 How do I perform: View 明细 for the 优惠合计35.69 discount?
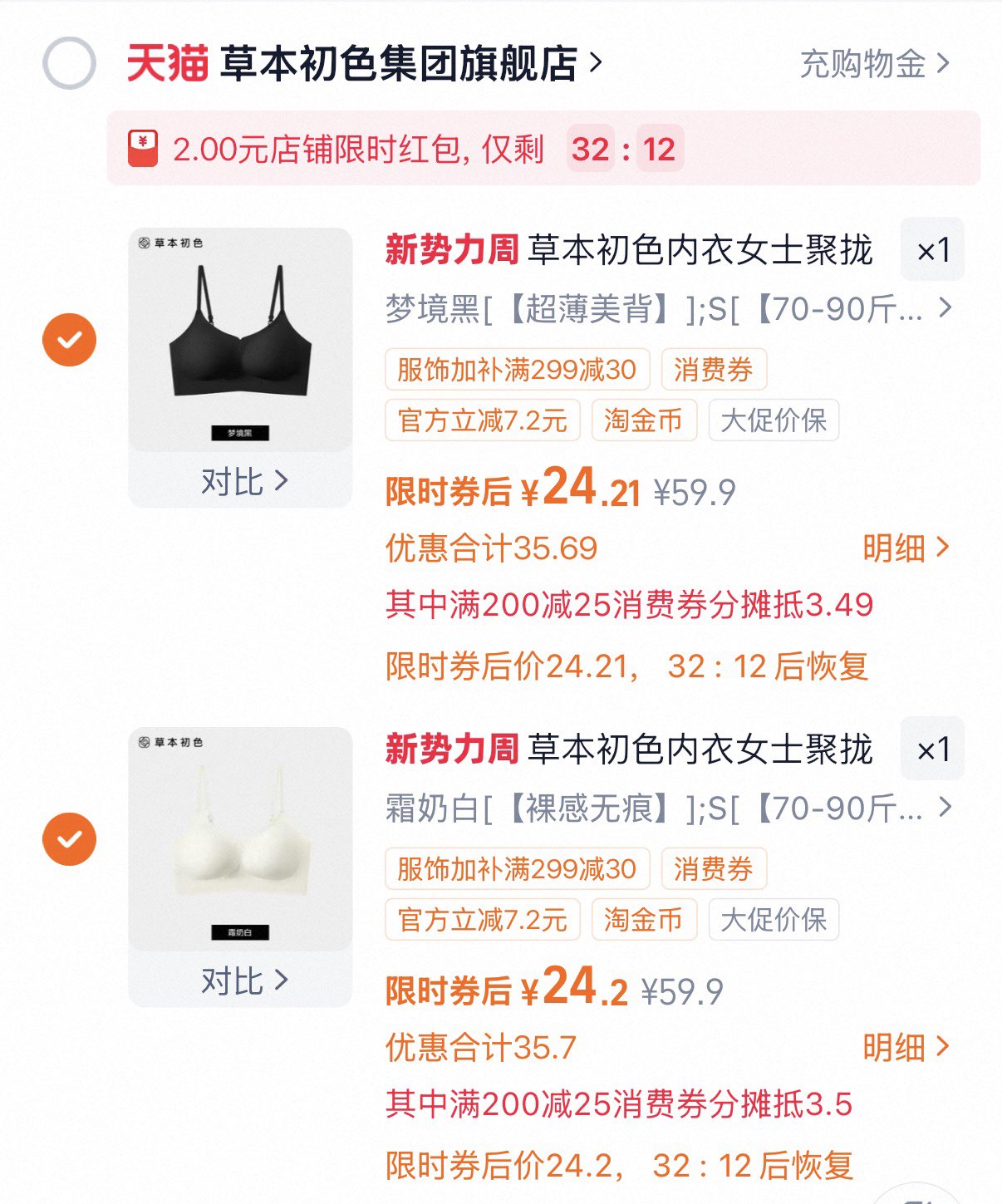(904, 548)
